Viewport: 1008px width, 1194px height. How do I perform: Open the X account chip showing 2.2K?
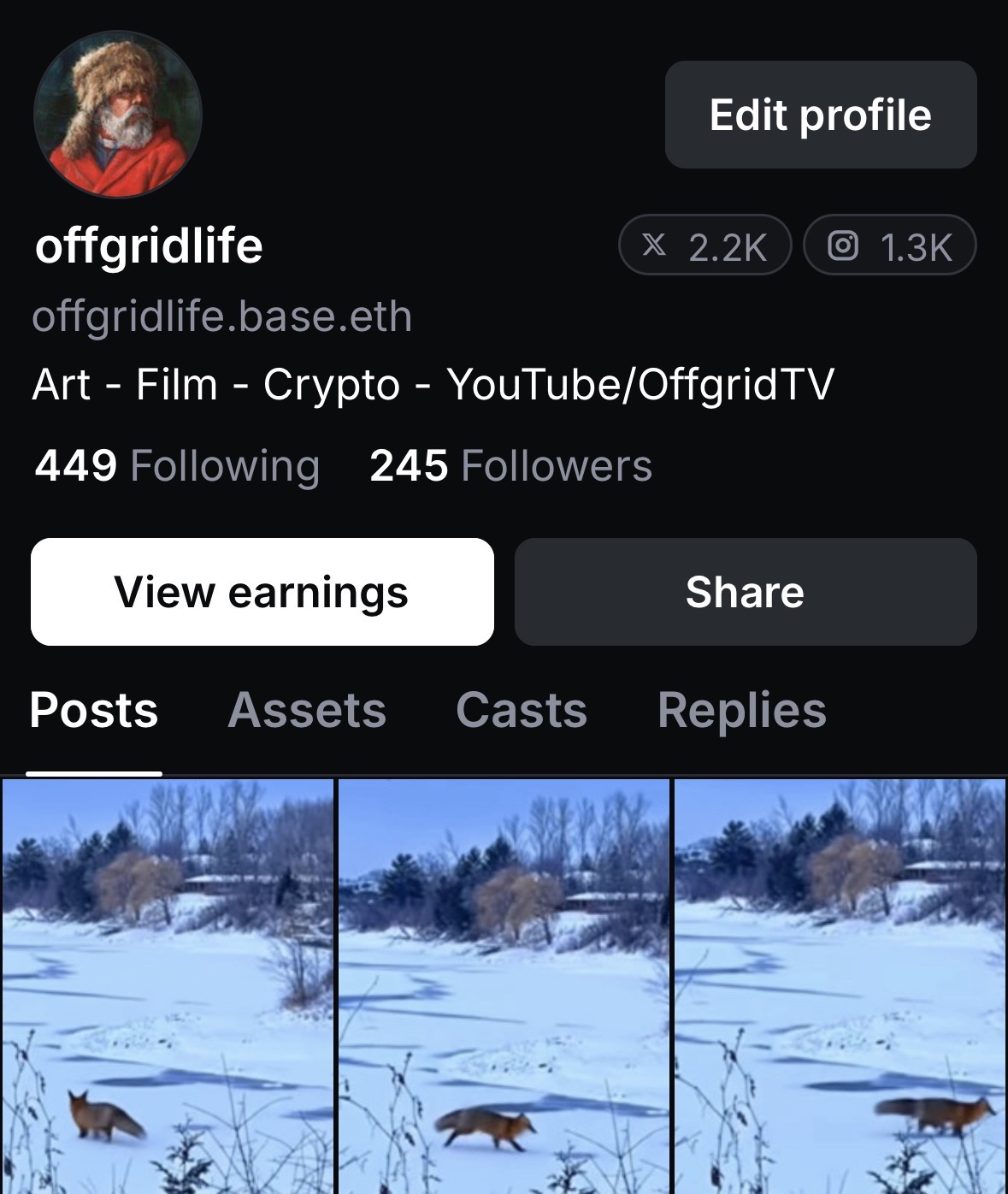(x=705, y=245)
